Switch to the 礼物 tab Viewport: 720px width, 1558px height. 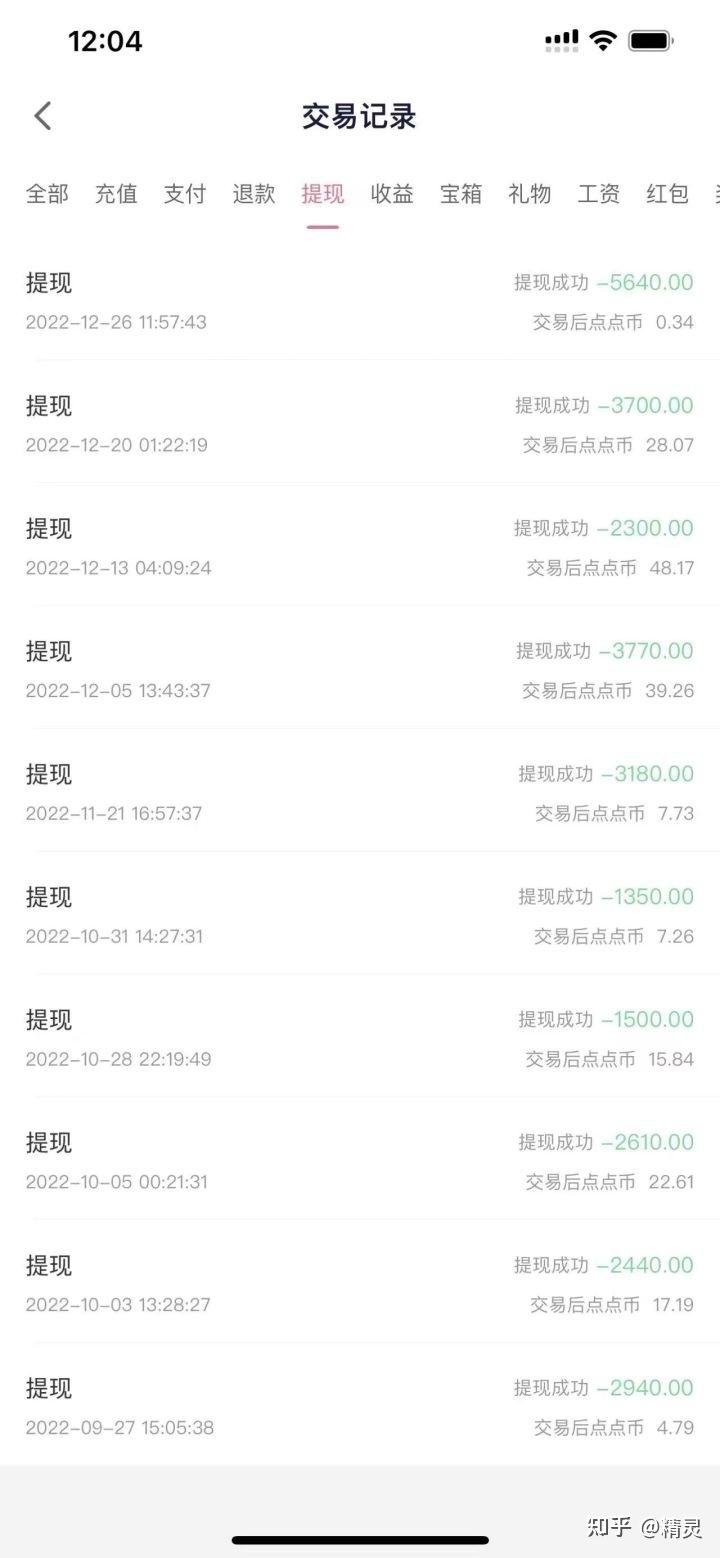tap(530, 193)
